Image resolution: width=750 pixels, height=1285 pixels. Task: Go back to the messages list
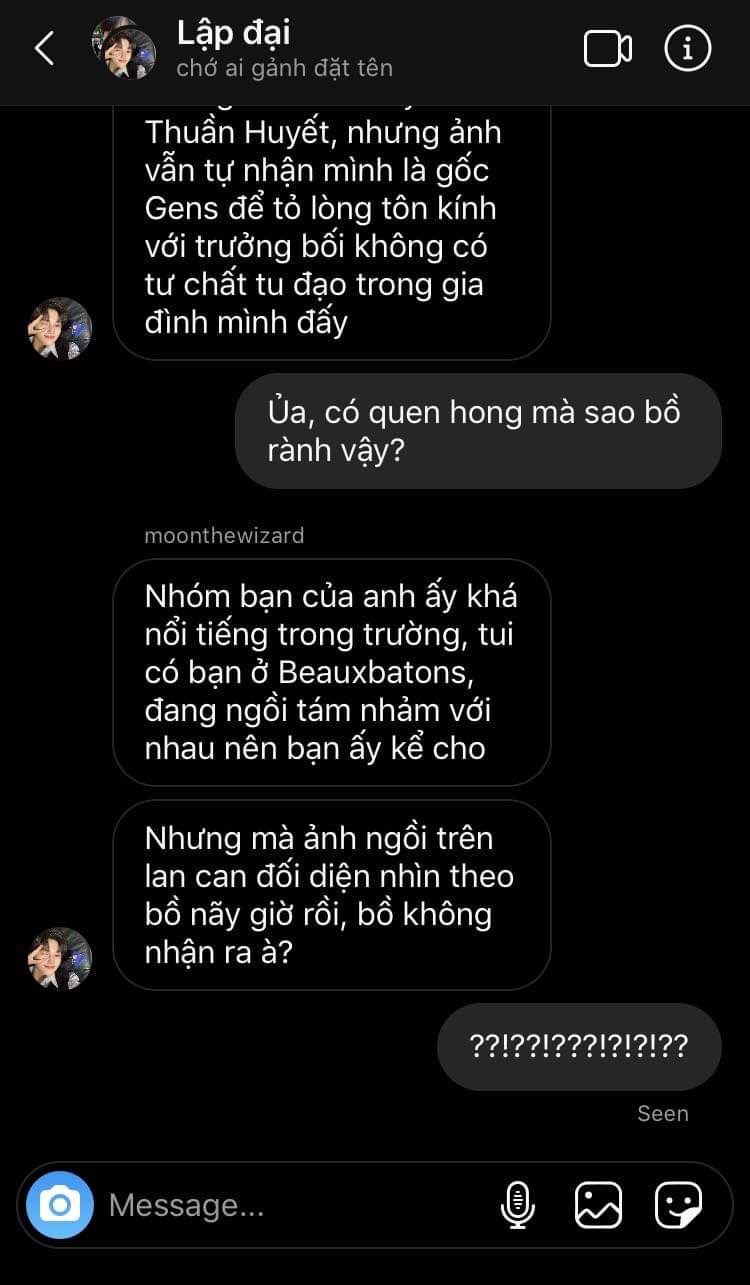click(x=45, y=48)
